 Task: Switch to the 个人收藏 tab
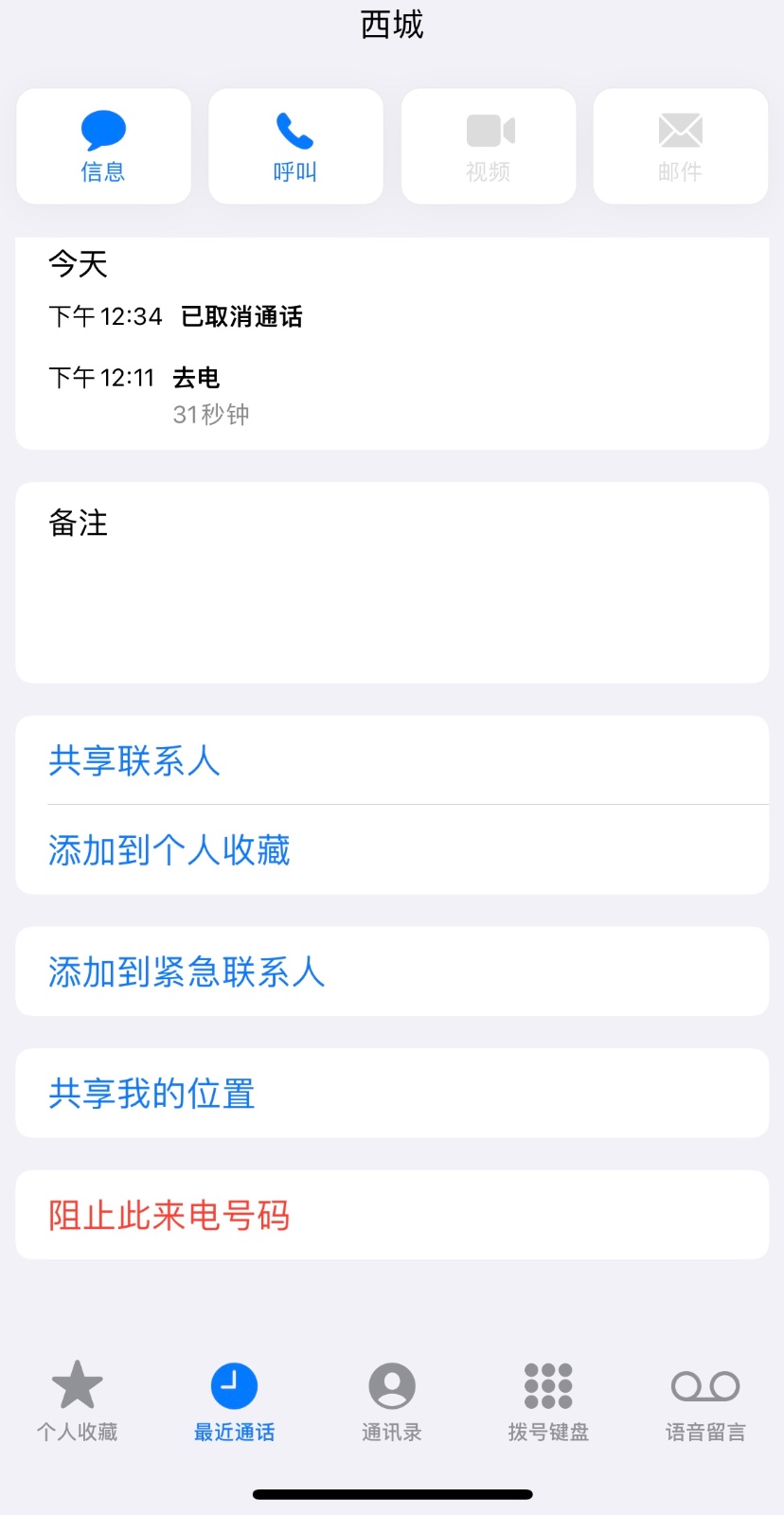pos(77,1400)
